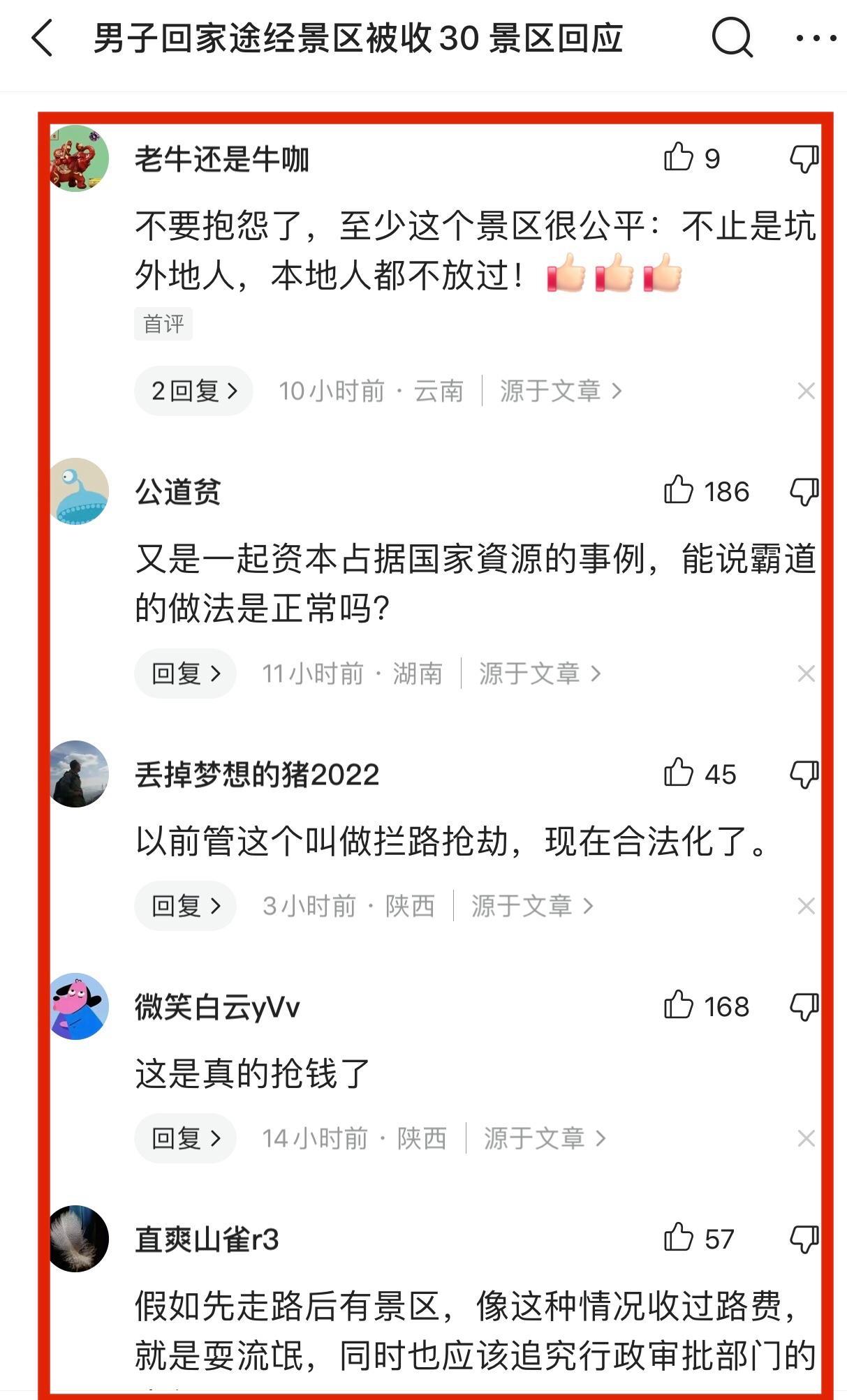
Task: Dismiss 丢掉梦想的猪2022's comment with the X
Action: coord(806,906)
